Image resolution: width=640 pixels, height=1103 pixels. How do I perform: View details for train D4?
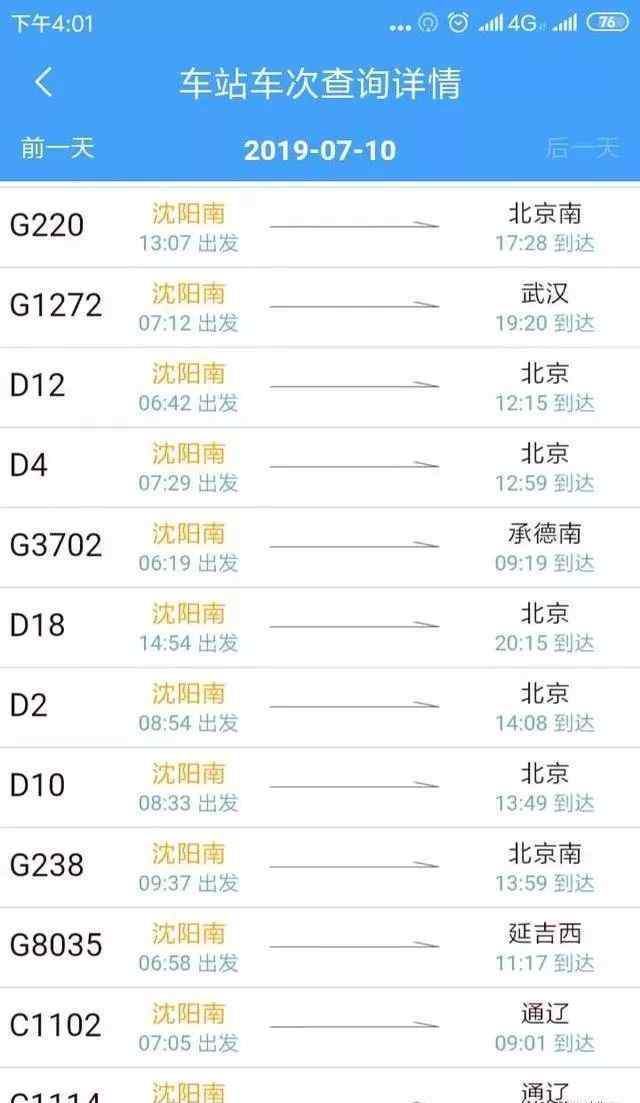pos(320,468)
